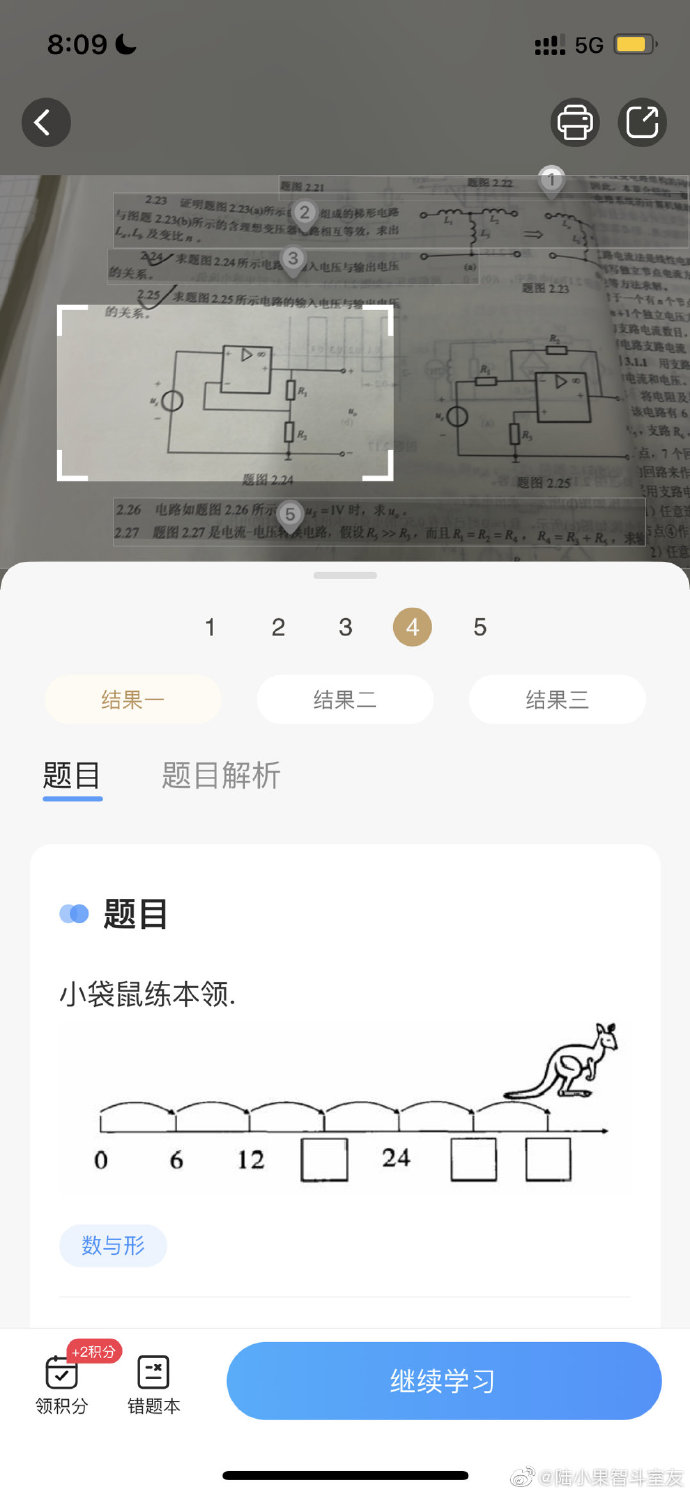Viewport: 690px width, 1494px height.
Task: Go back using the arrow icon
Action: click(x=46, y=123)
